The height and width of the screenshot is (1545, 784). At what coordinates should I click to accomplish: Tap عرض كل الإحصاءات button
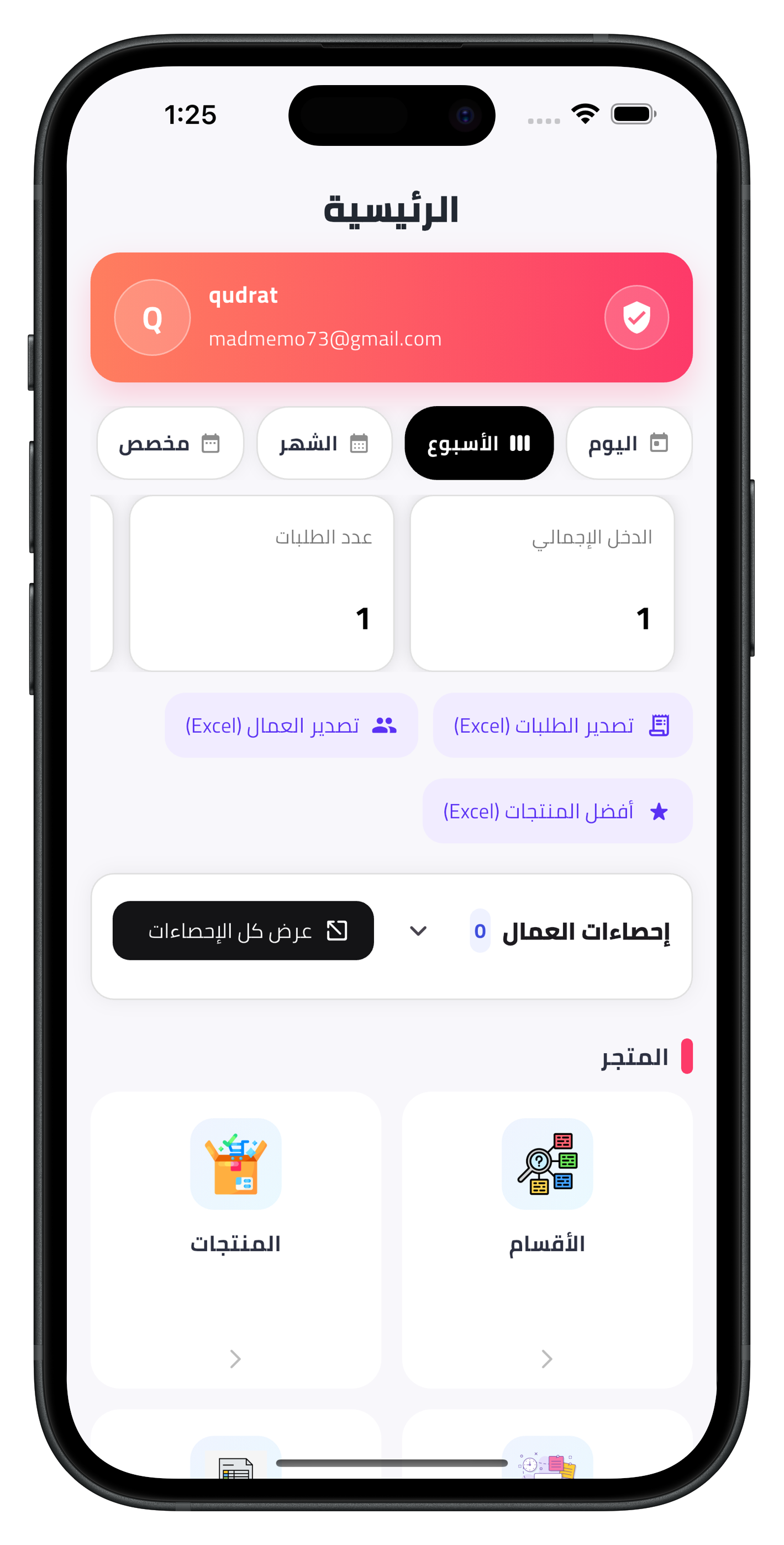[243, 930]
